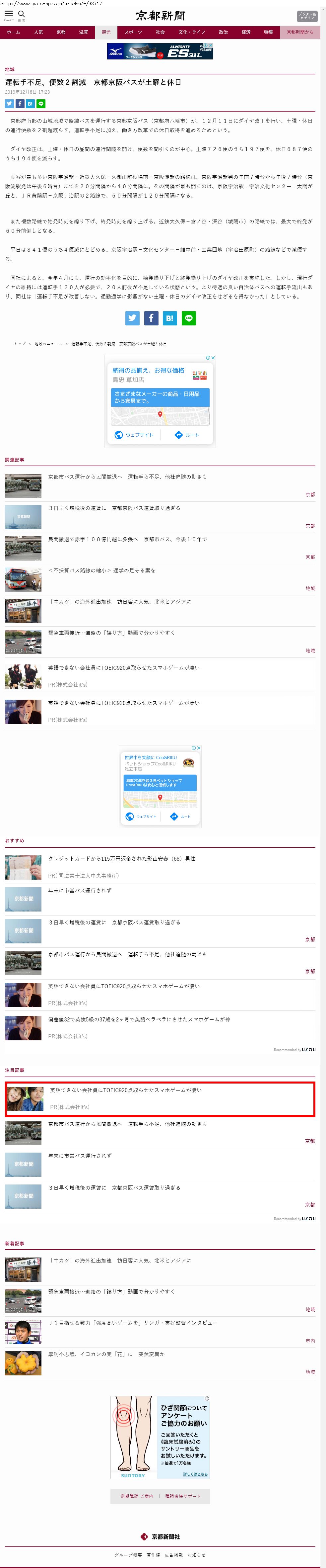Tap the デジタル版 ログイン button
The image size is (326, 1568).
[x=307, y=16]
